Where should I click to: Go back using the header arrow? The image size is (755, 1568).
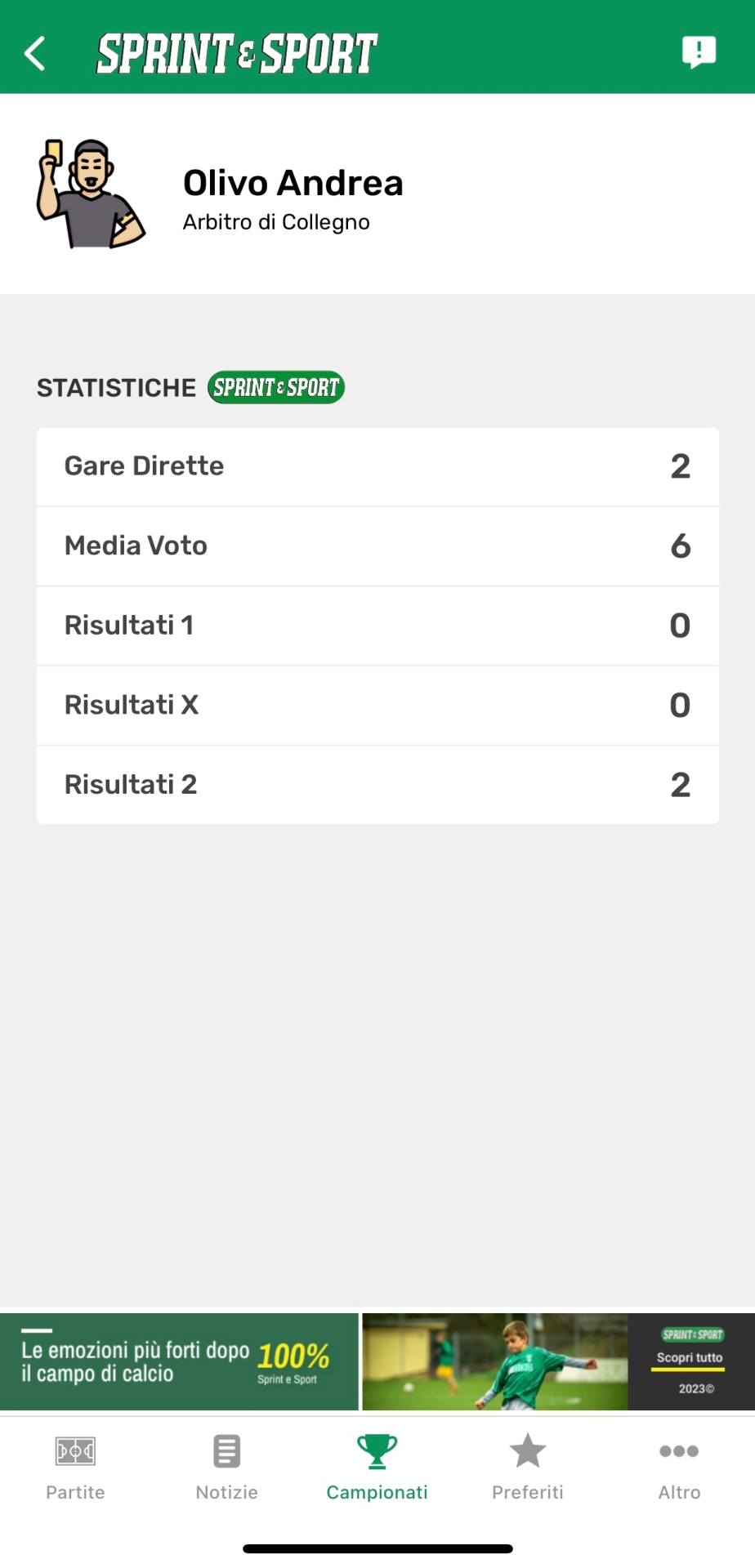pos(35,54)
